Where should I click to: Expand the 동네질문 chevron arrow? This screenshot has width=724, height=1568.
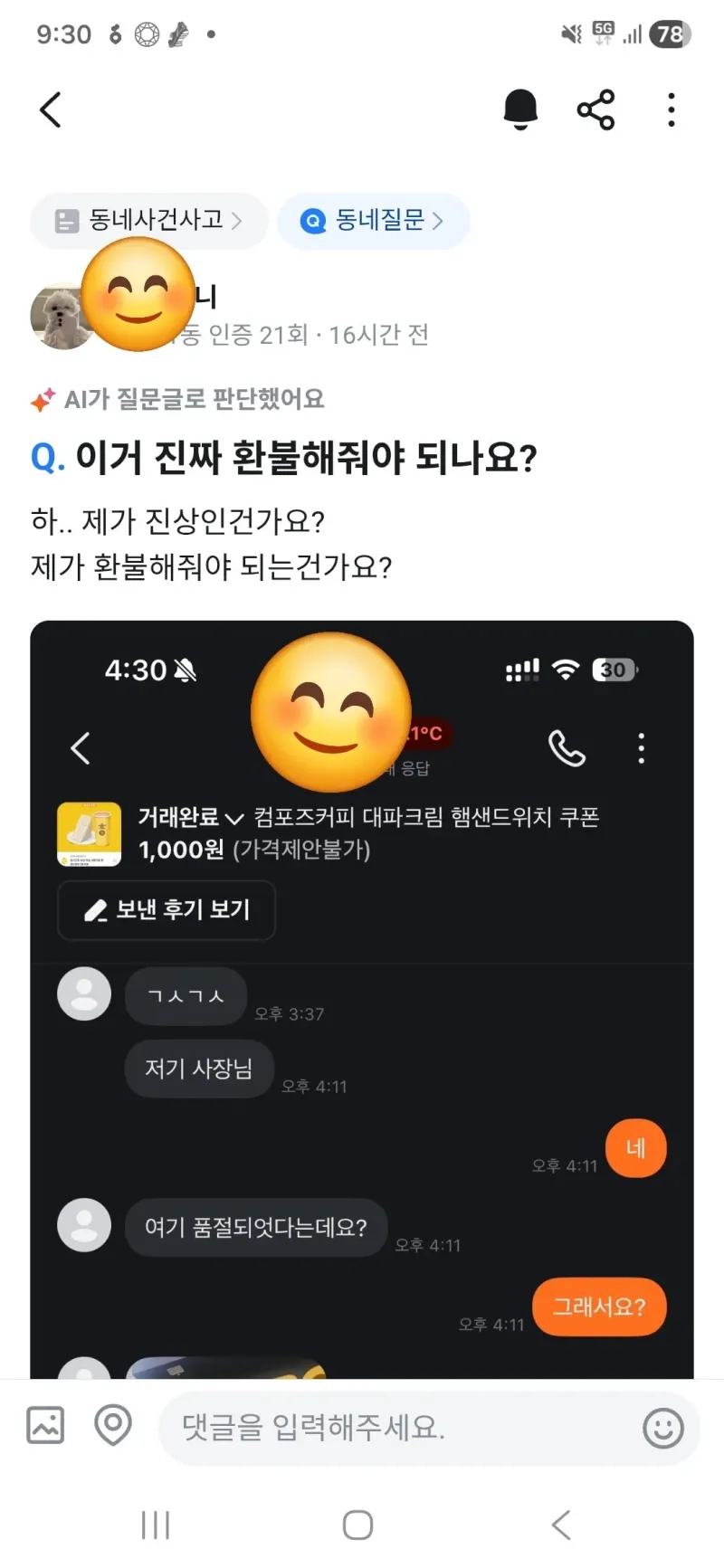[x=439, y=221]
